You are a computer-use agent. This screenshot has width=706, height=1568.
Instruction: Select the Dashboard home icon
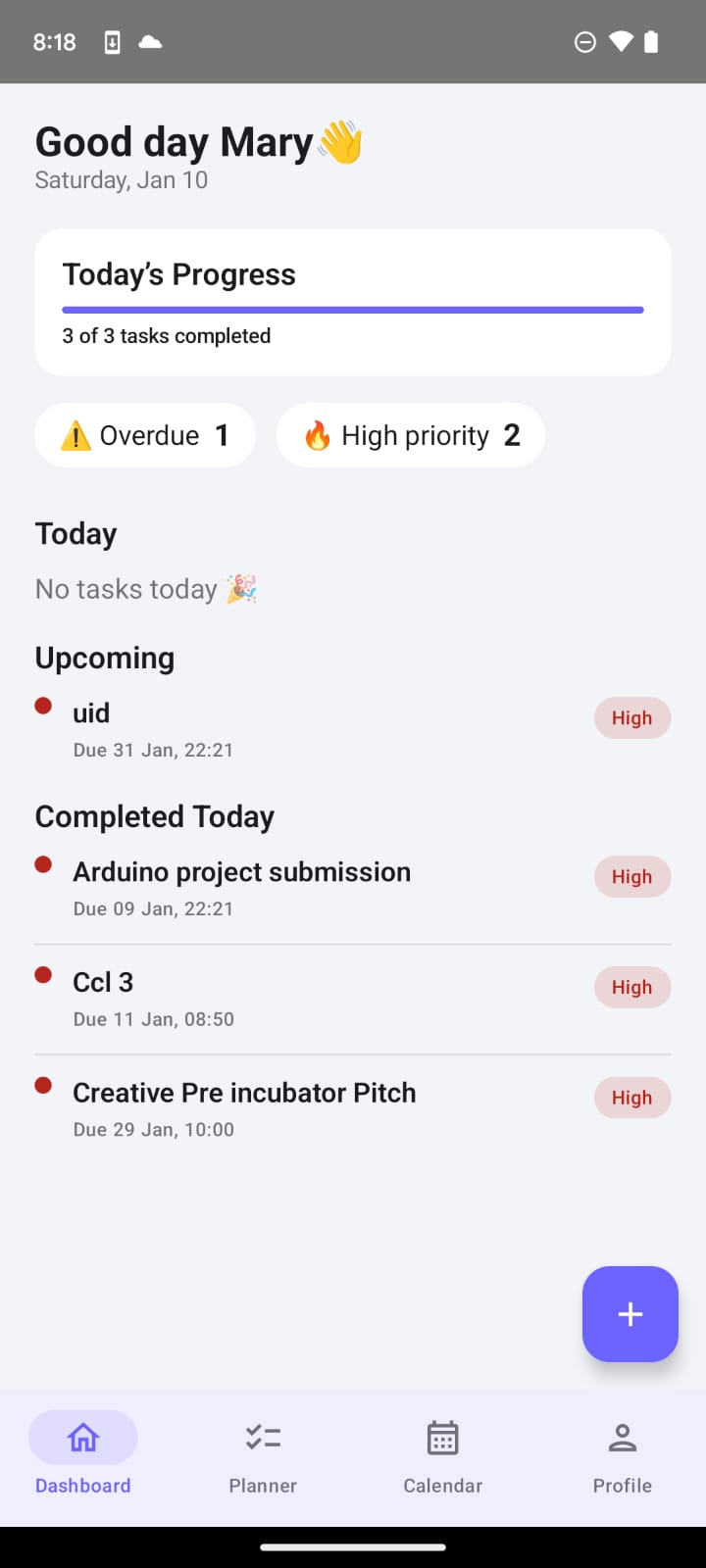point(82,1437)
